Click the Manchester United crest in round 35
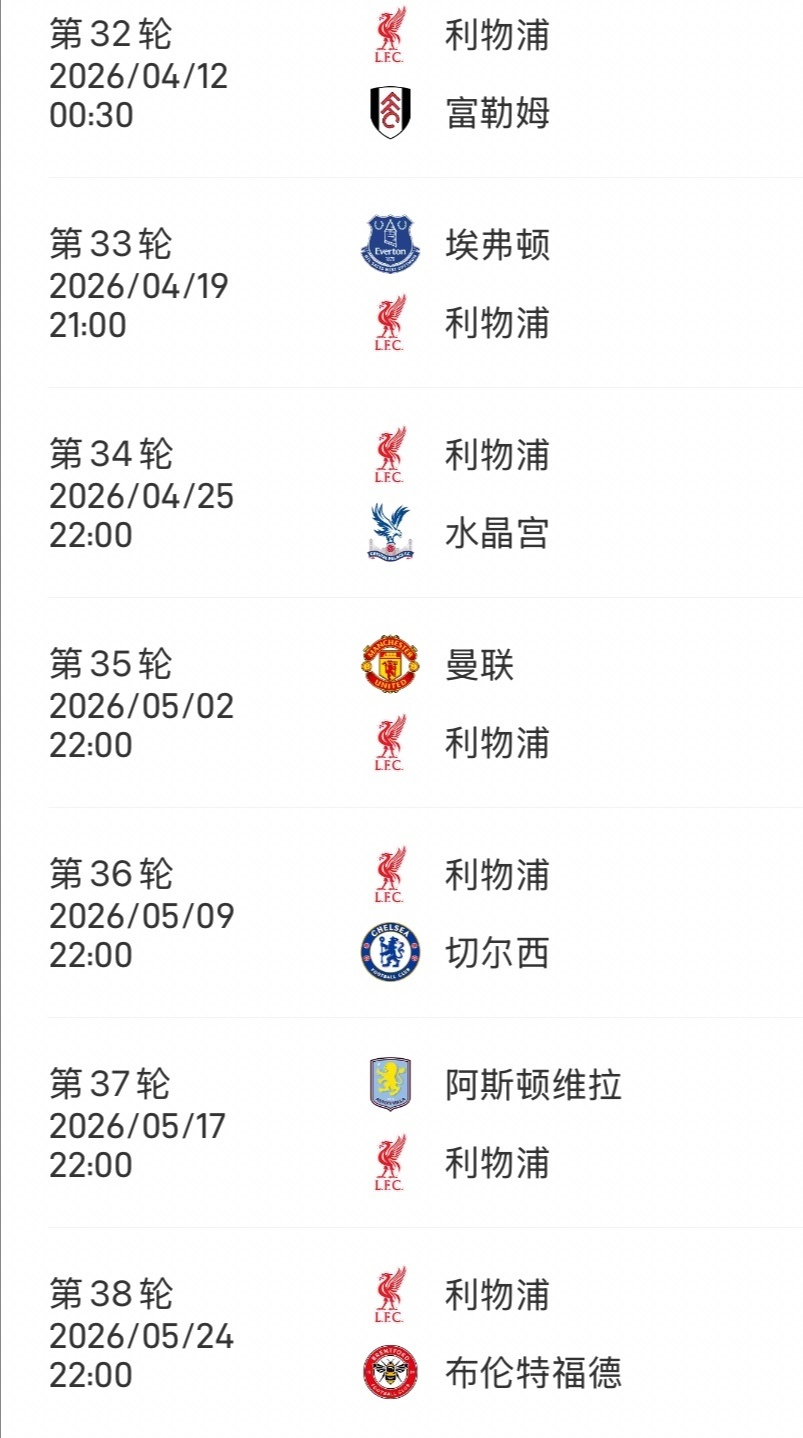803x1438 pixels. pyautogui.click(x=388, y=664)
